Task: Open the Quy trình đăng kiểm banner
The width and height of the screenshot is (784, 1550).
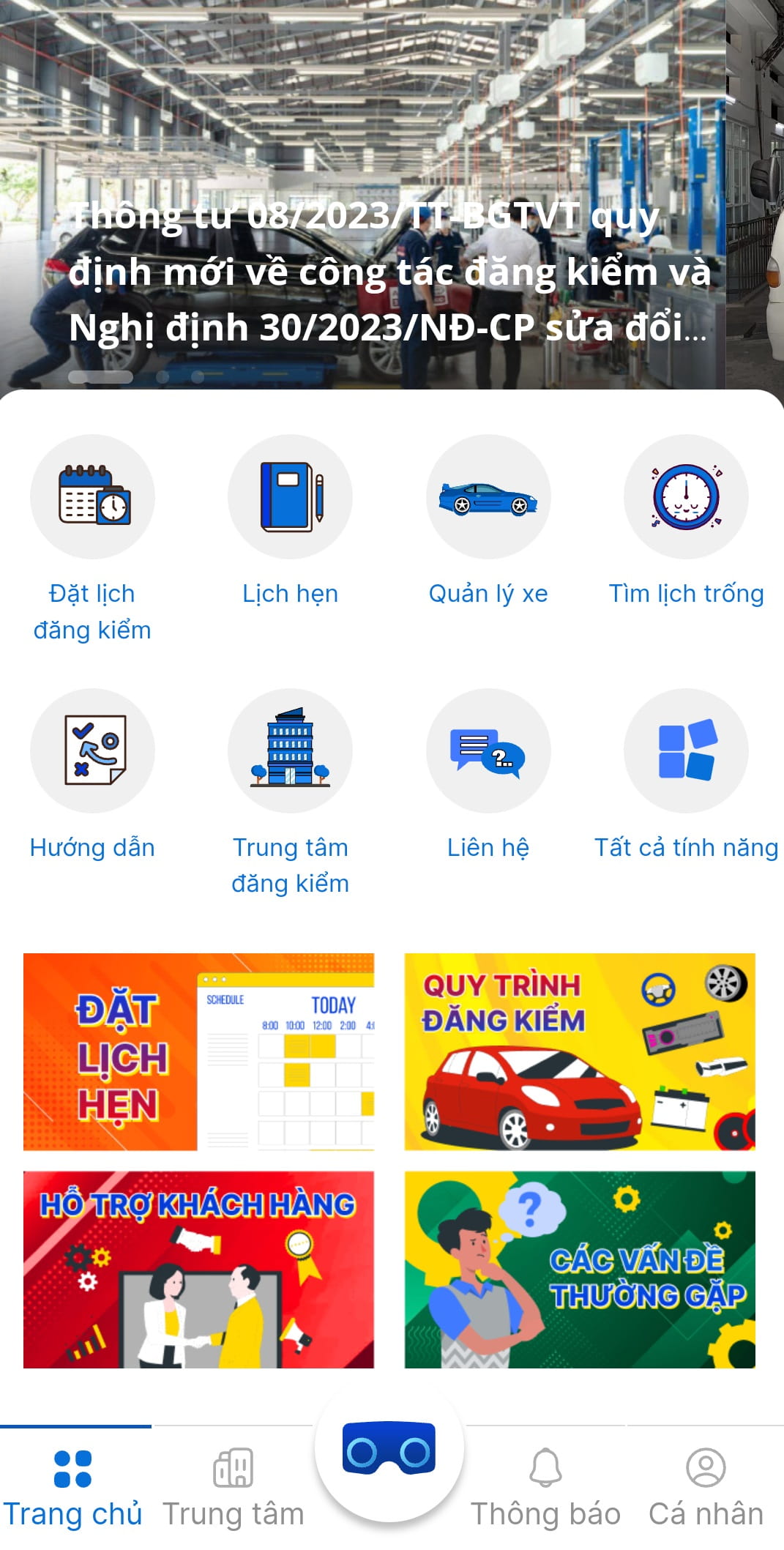Action: pos(580,1052)
